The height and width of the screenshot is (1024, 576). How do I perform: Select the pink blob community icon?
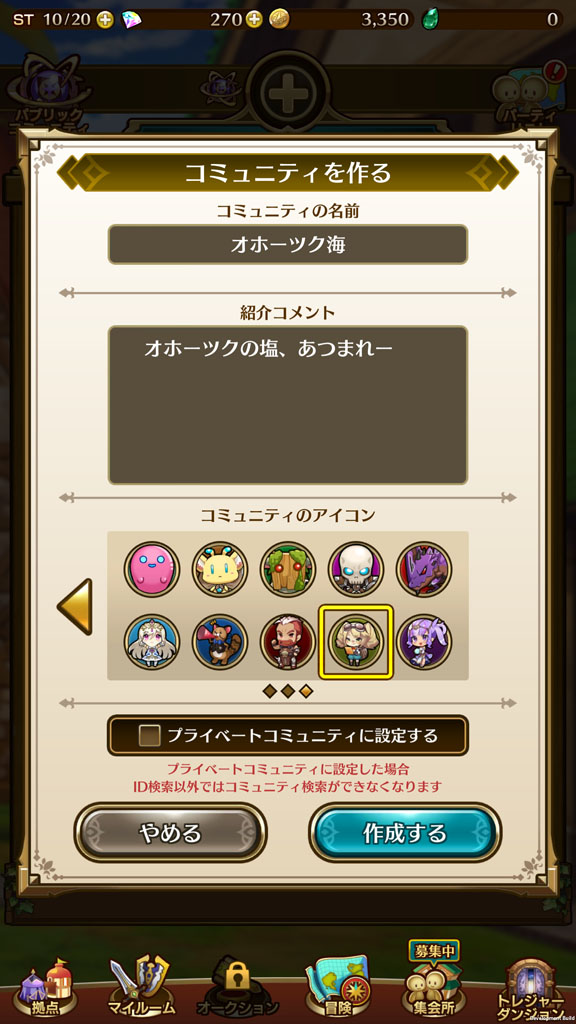click(x=152, y=569)
